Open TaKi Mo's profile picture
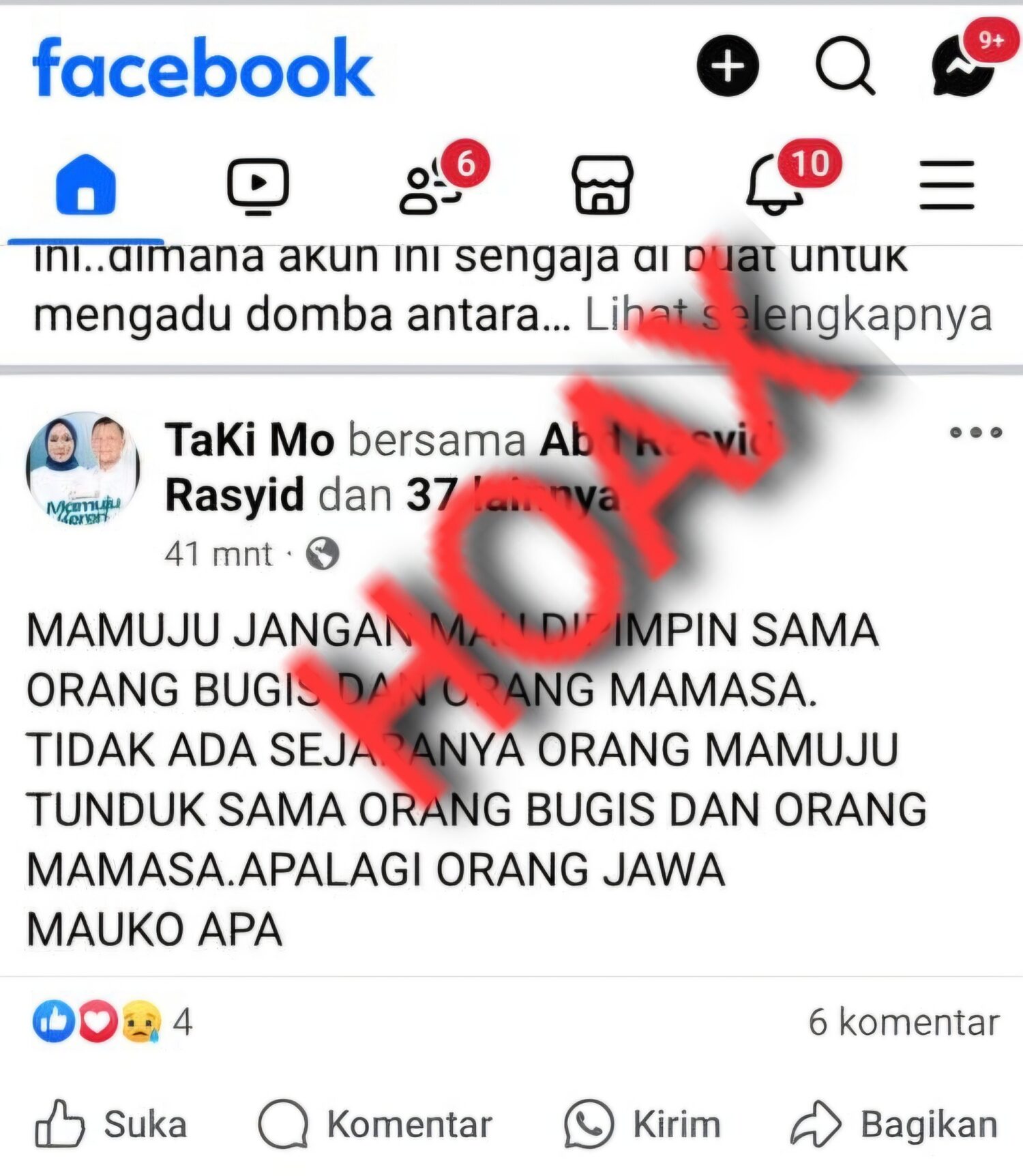Image resolution: width=1023 pixels, height=1176 pixels. coord(83,469)
